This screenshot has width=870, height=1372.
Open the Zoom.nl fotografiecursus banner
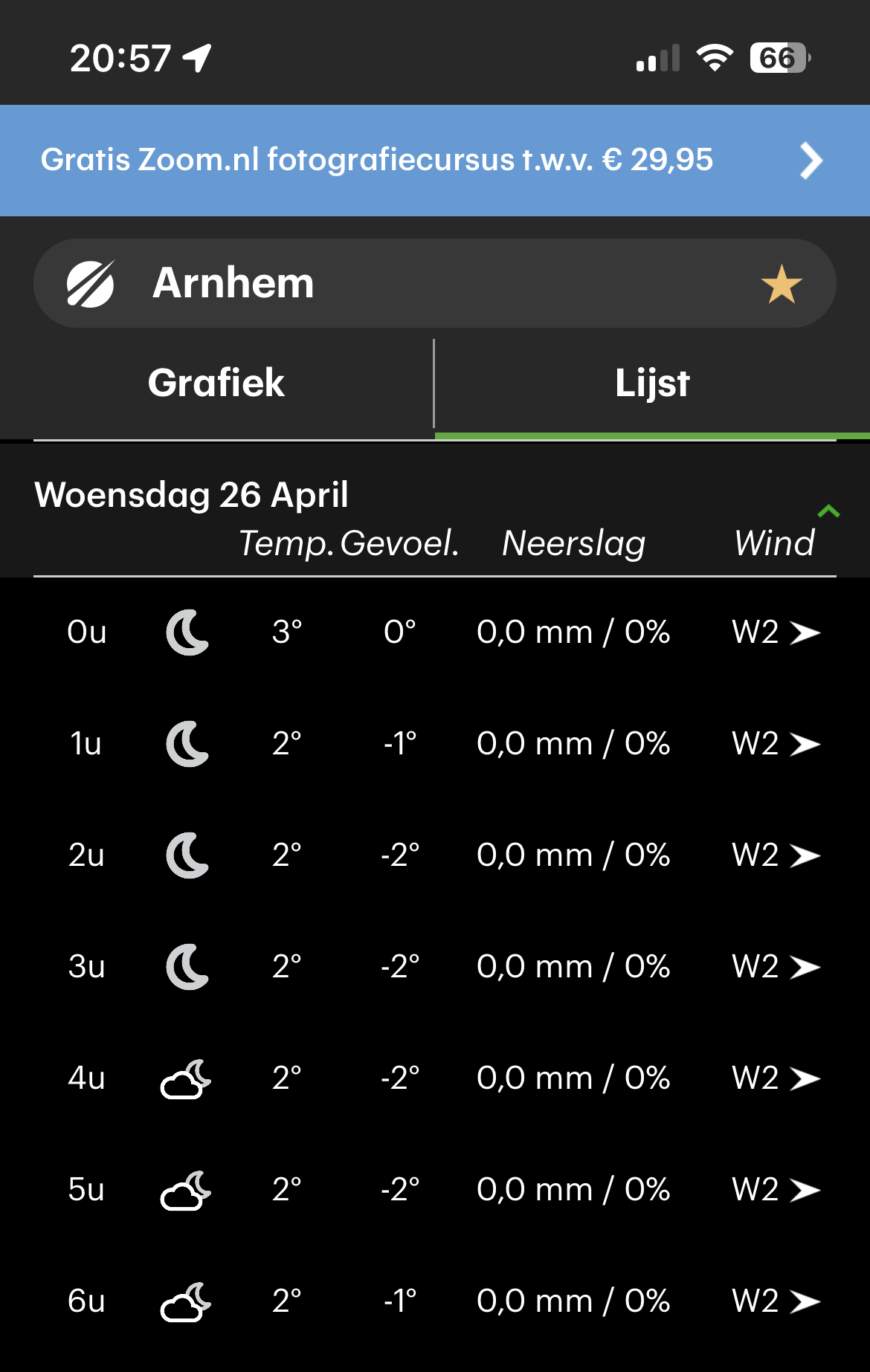tap(435, 161)
